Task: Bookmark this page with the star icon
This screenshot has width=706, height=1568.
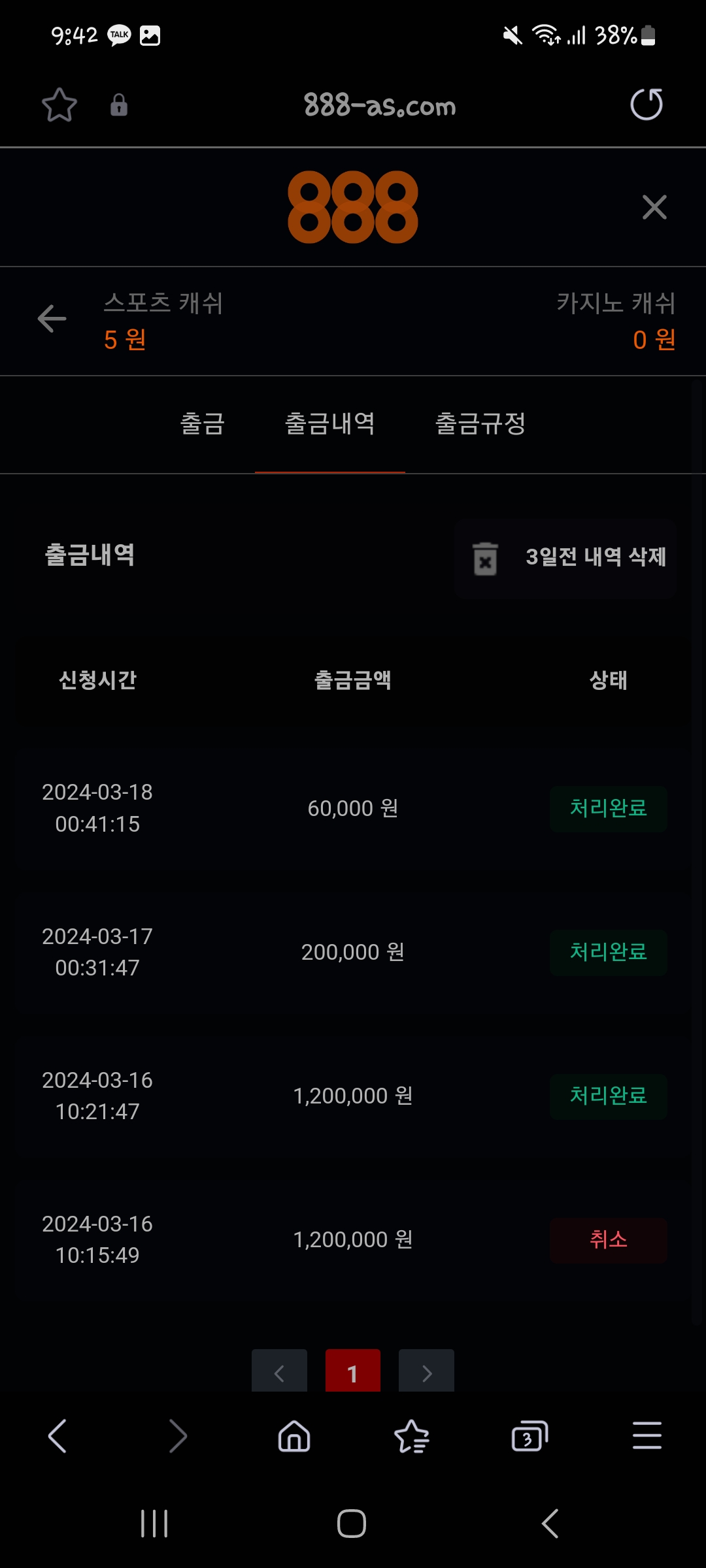Action: pos(59,105)
